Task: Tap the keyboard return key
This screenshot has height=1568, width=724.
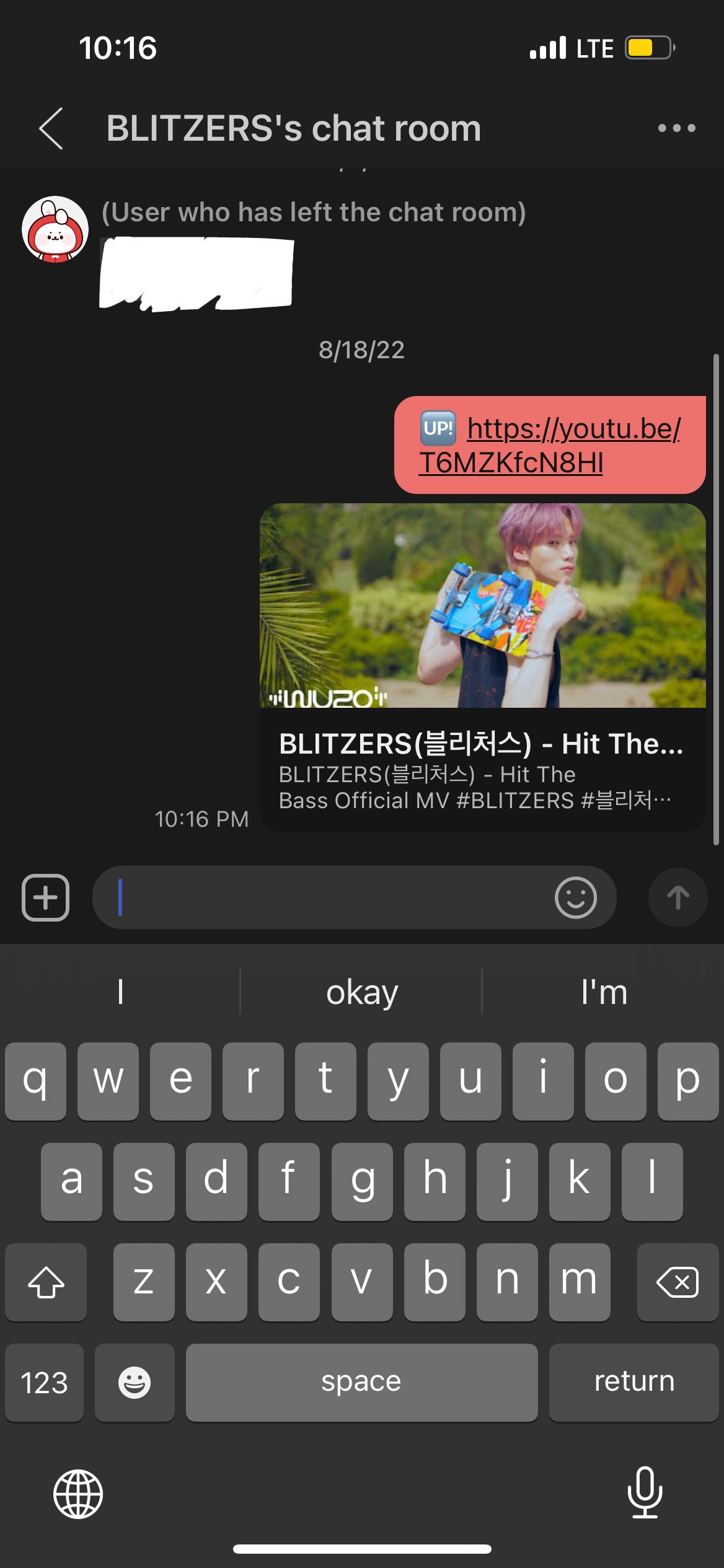Action: (633, 1381)
